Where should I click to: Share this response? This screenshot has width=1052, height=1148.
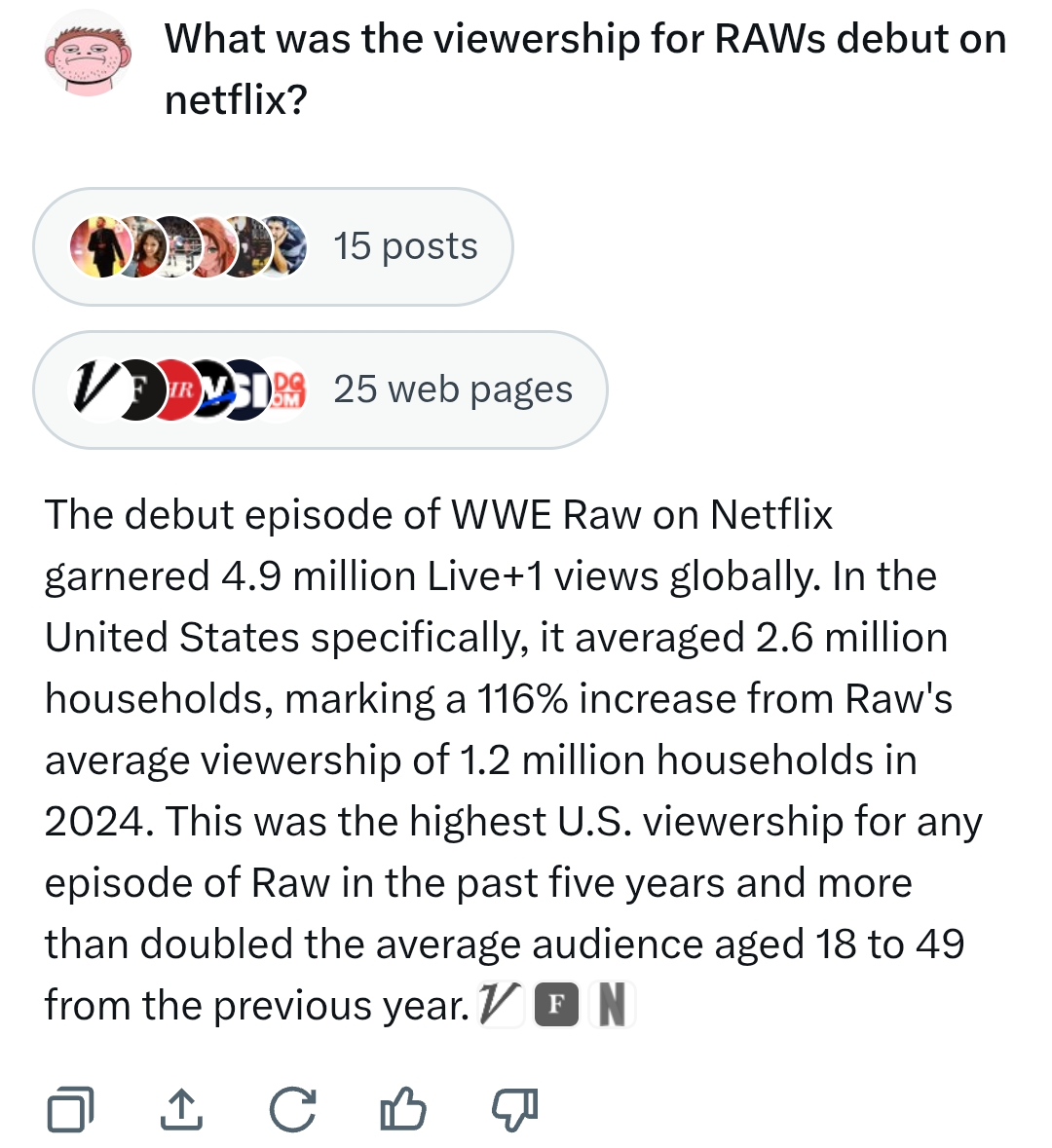click(x=181, y=1109)
